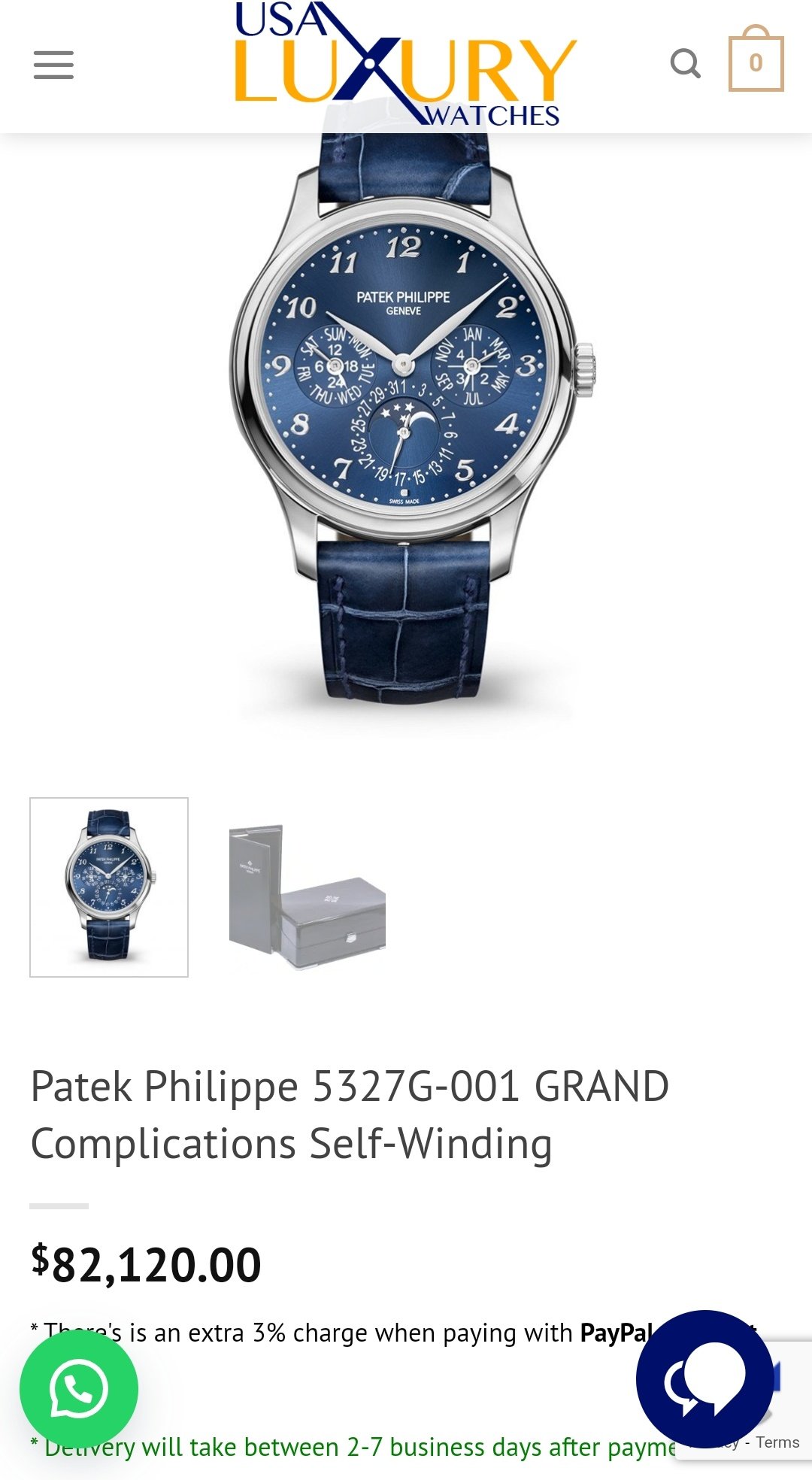Viewport: 812px width, 1480px height.
Task: Open the site search
Action: pyautogui.click(x=685, y=64)
